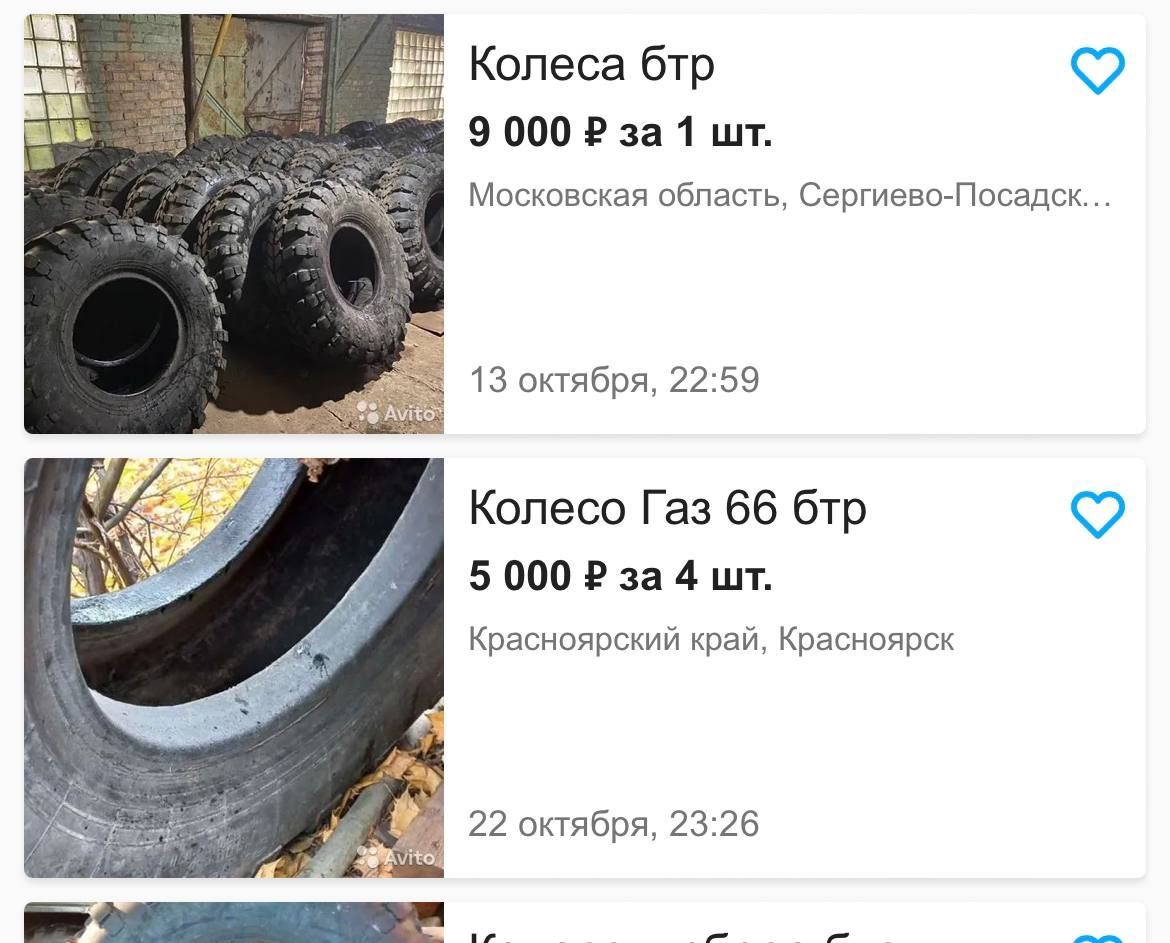Open the Колеса бтр listing
Screen dimensions: 1170x943
click(591, 66)
